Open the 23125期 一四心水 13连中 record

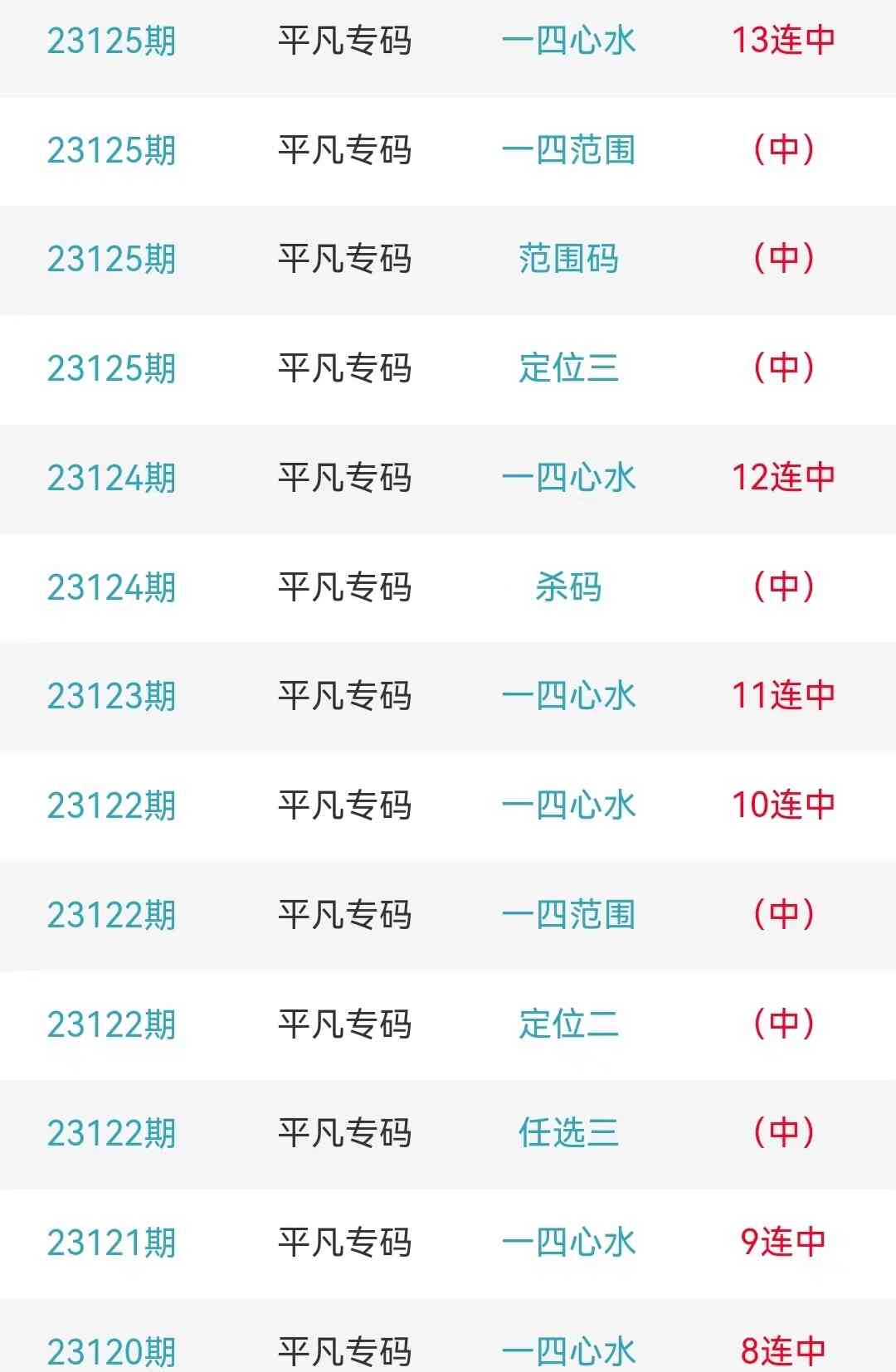point(568,41)
